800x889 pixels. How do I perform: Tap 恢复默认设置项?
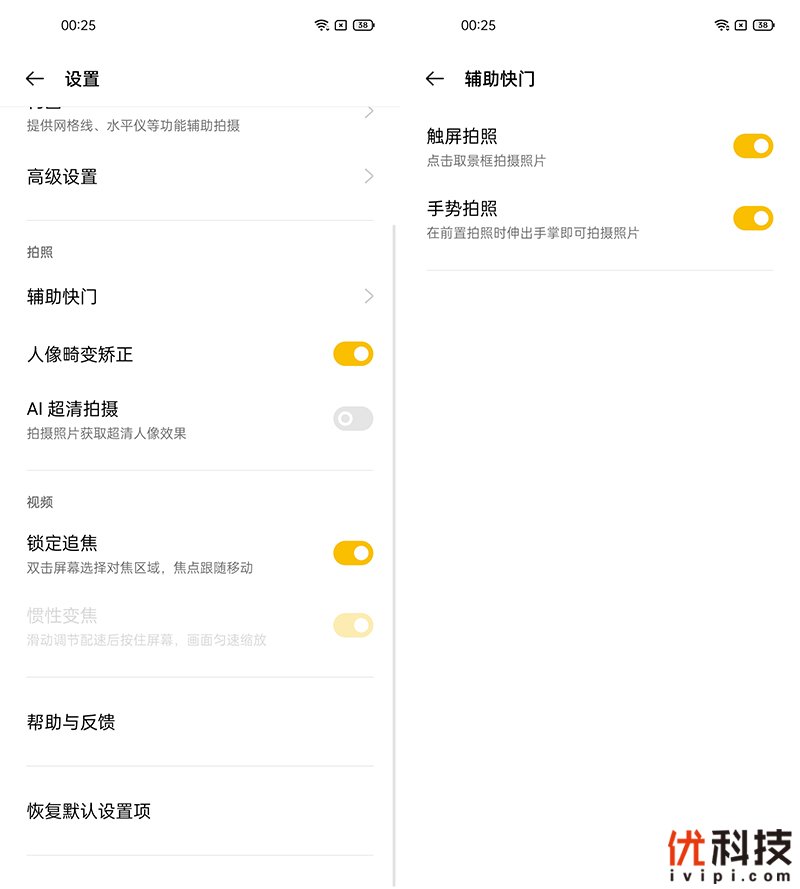[x=200, y=811]
